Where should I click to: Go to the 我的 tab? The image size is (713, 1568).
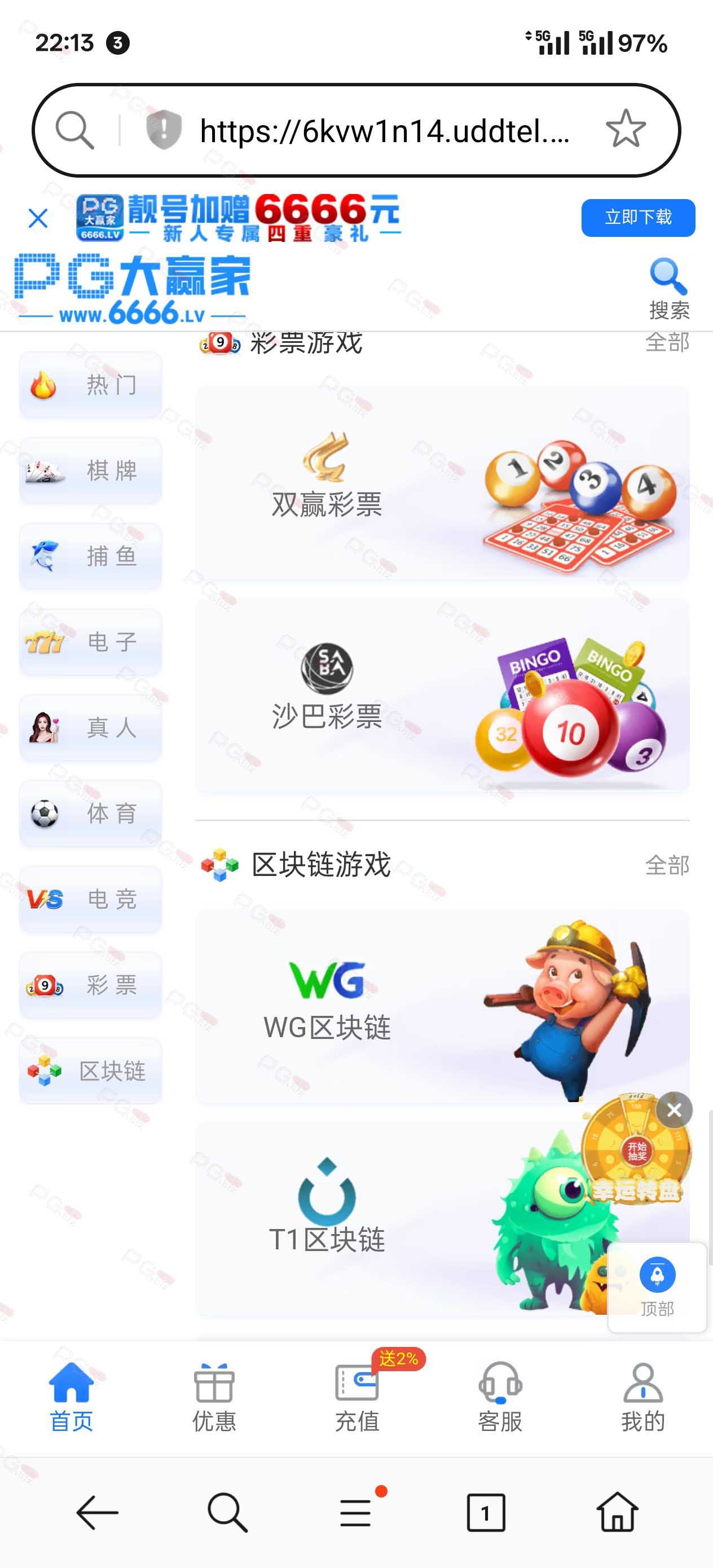coord(643,1398)
